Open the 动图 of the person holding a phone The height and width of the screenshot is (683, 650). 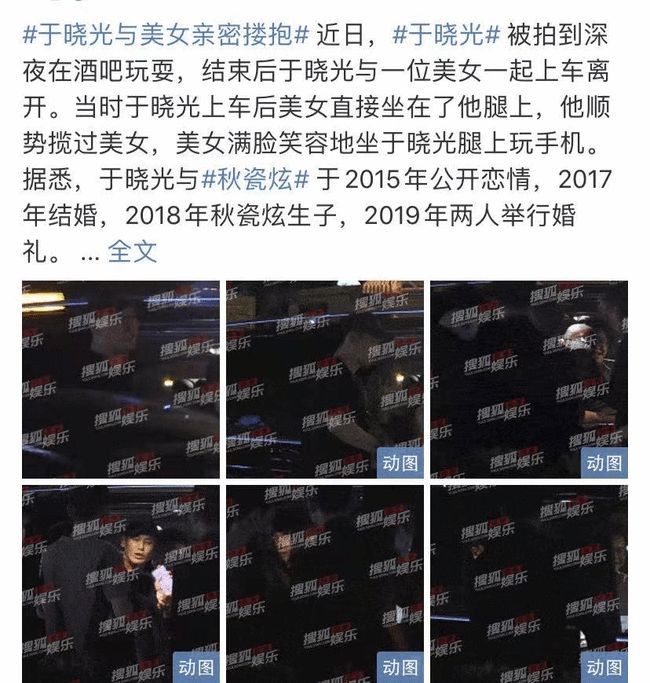[x=121, y=583]
